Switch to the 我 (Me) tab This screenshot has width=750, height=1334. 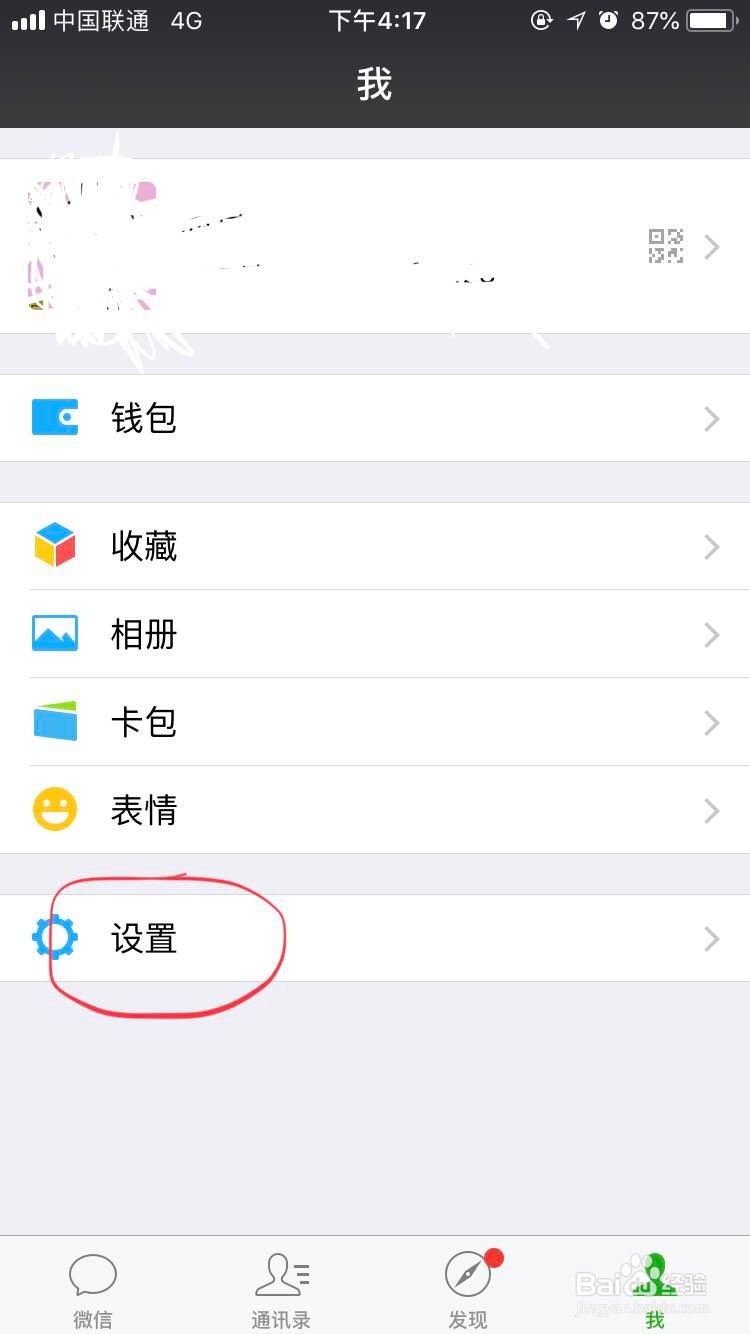point(655,1285)
